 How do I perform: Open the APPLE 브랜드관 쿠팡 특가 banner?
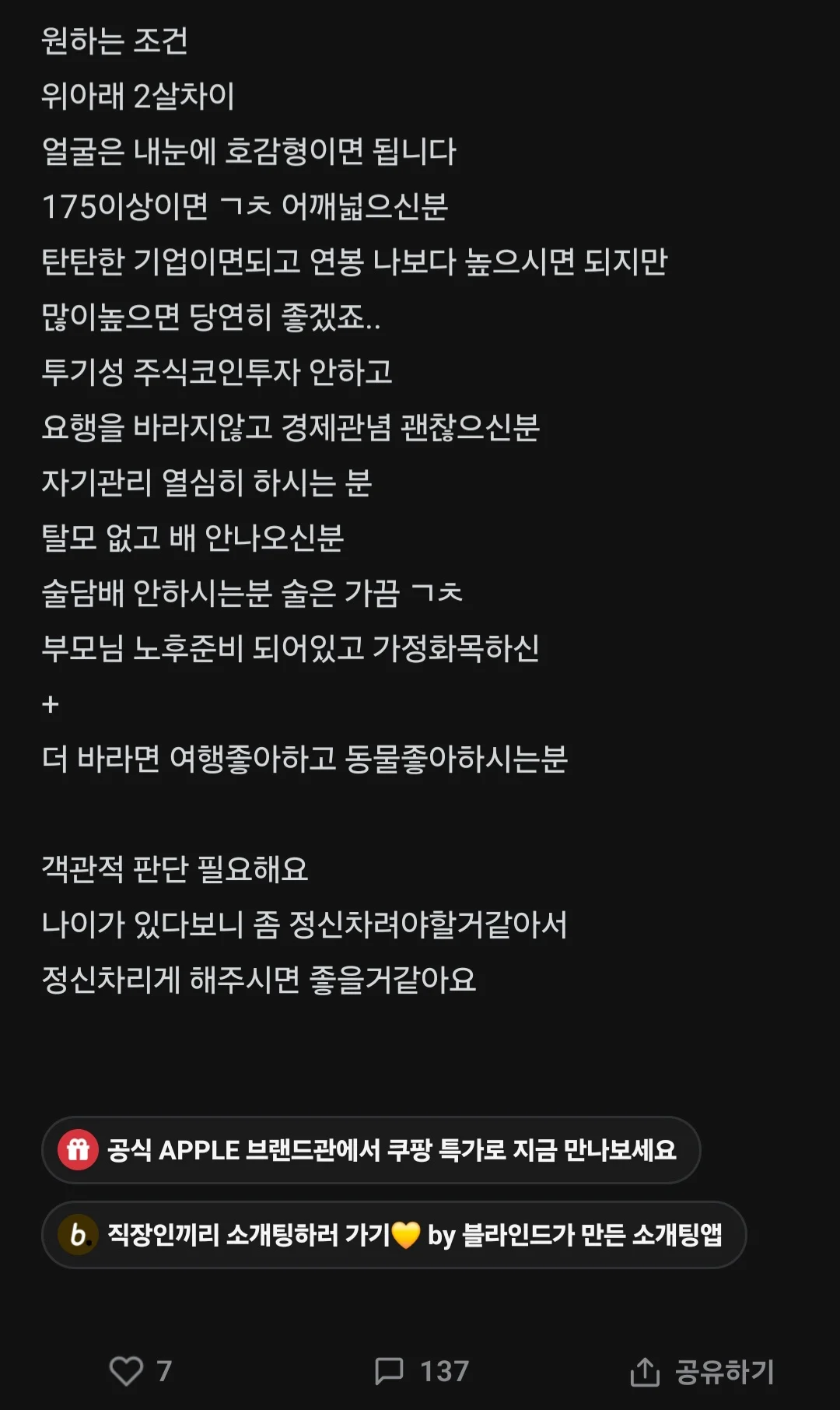pyautogui.click(x=371, y=1150)
